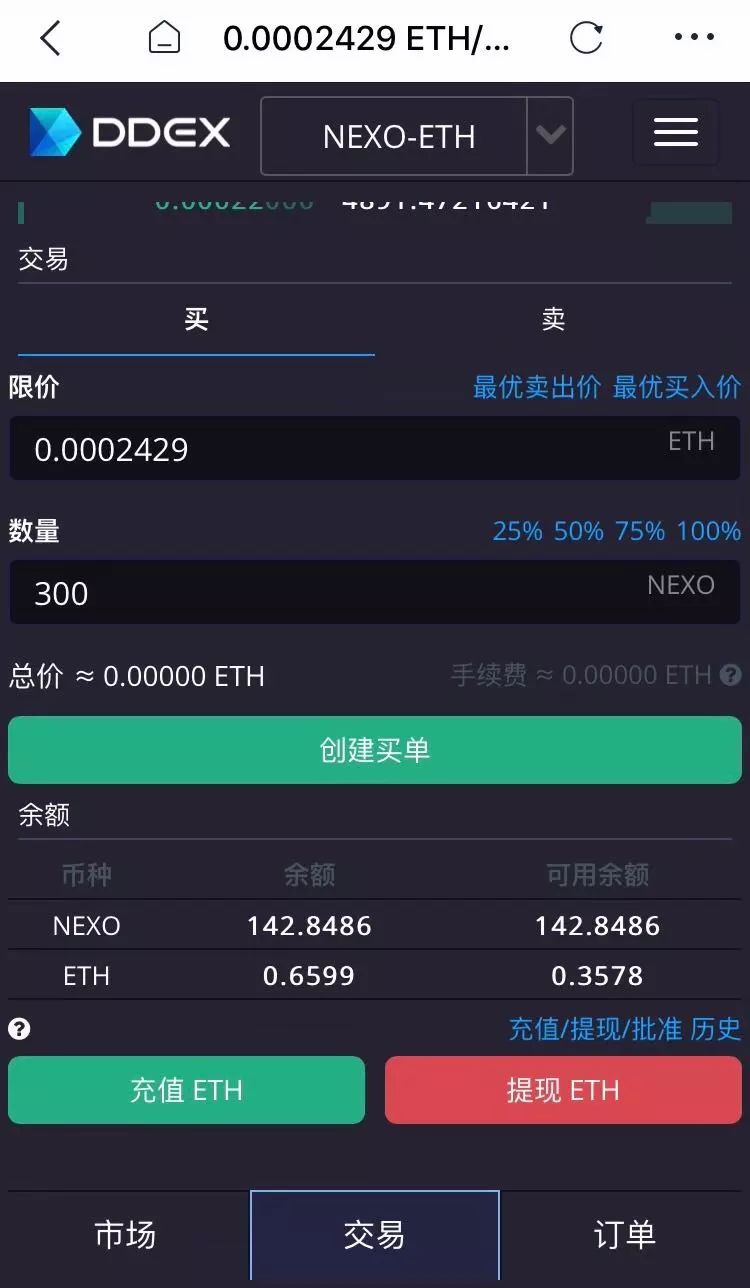The height and width of the screenshot is (1288, 750).
Task: Select 最优买入价 best bid price
Action: click(x=675, y=387)
